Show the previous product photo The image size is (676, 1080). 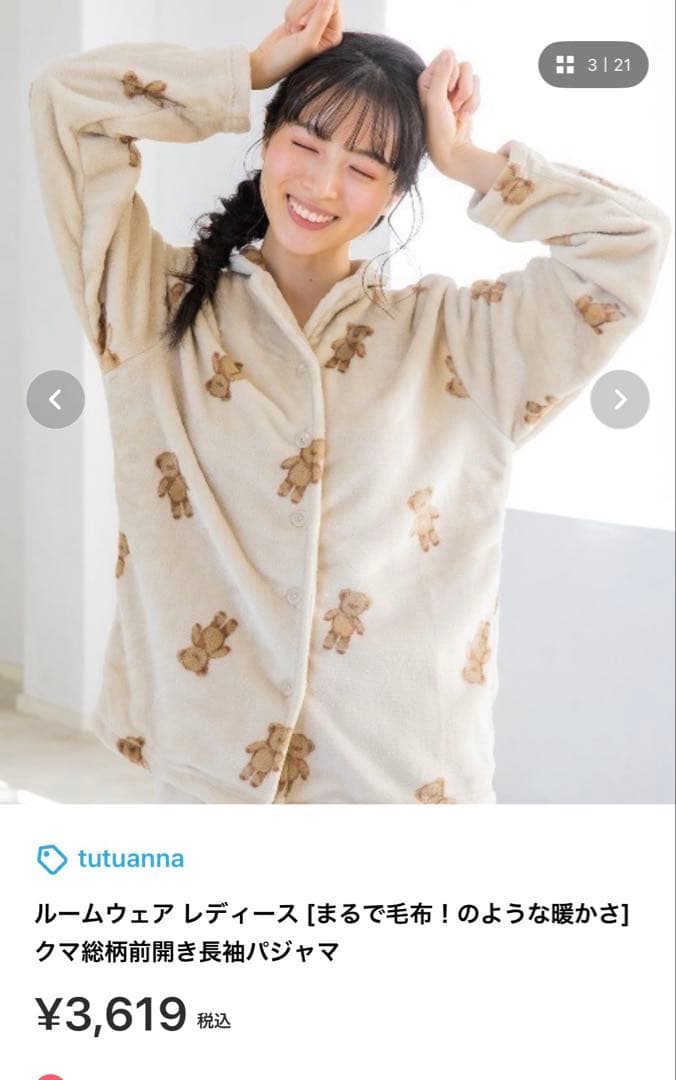pos(55,399)
